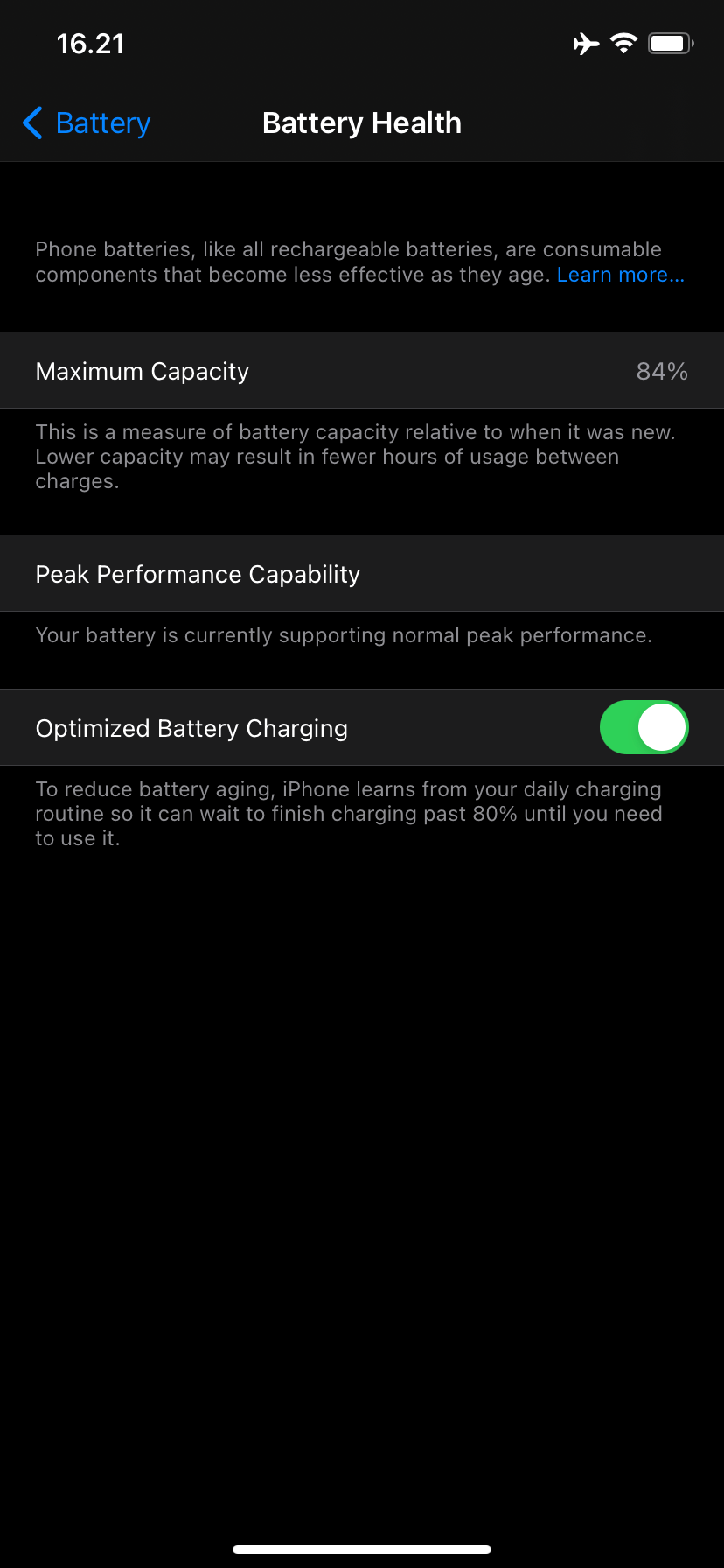Select the green Optimized Battery Charging switch knob
Screen dimensions: 724x1568
click(662, 727)
